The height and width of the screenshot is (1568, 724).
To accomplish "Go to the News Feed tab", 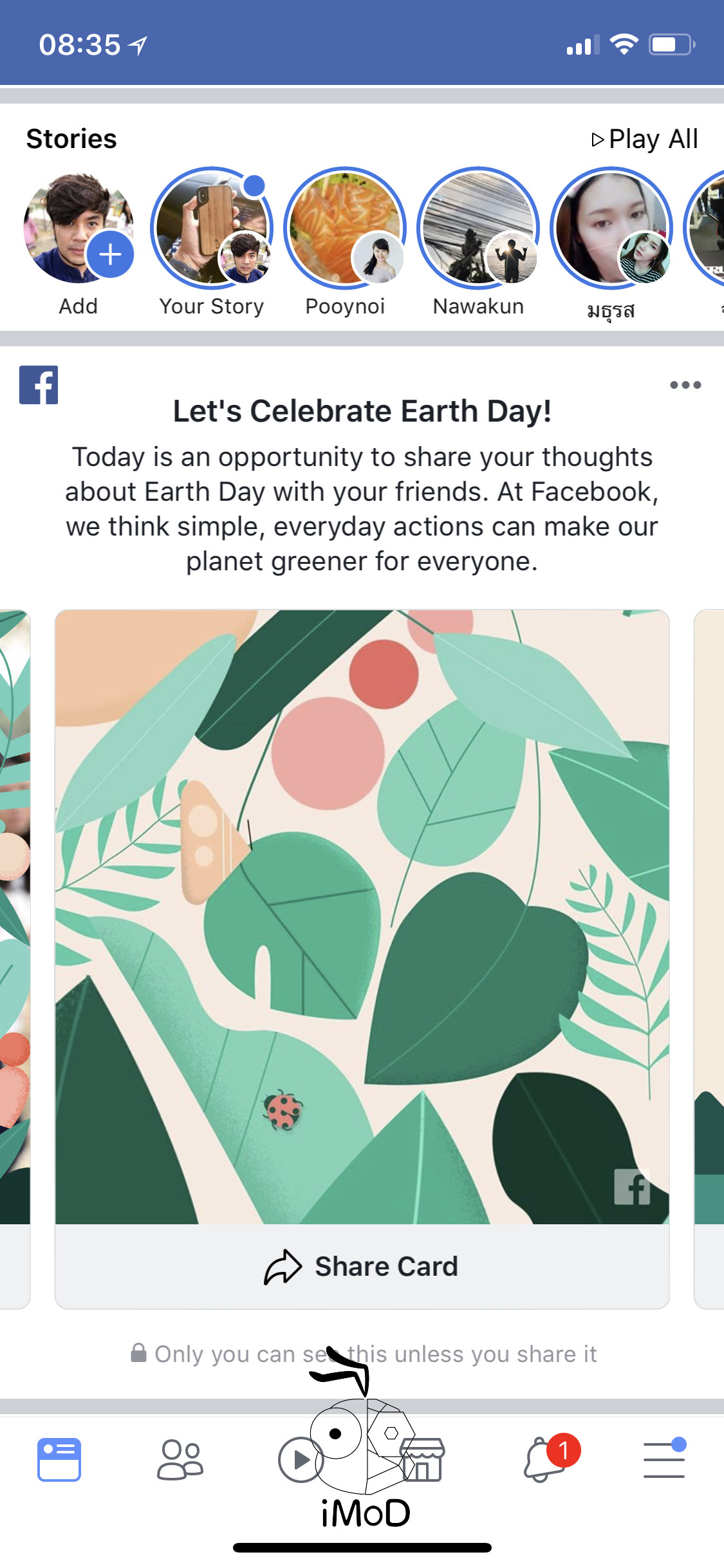I will click(x=59, y=1459).
